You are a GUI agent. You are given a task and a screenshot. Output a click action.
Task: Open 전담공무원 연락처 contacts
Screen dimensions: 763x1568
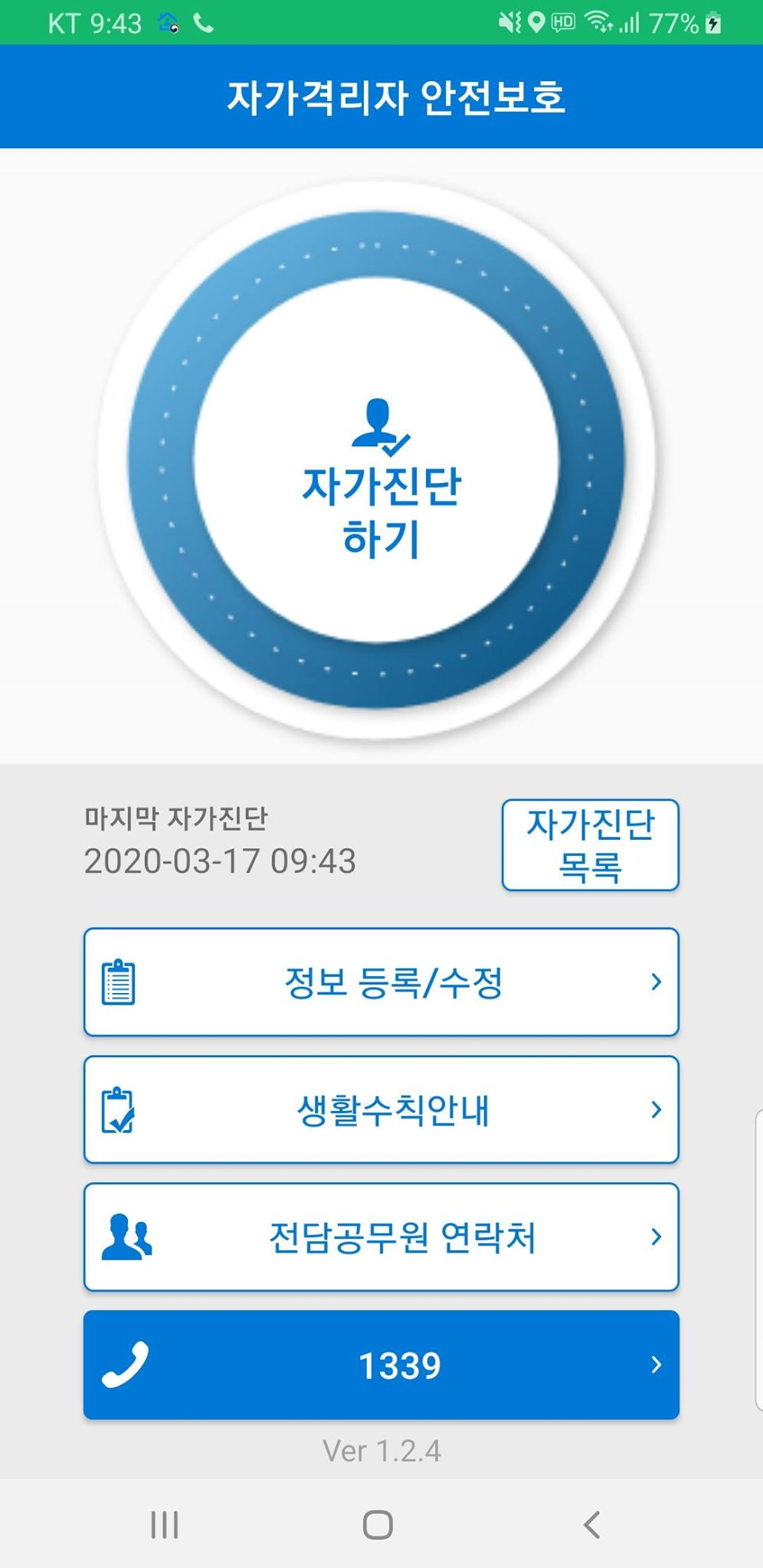point(381,1236)
